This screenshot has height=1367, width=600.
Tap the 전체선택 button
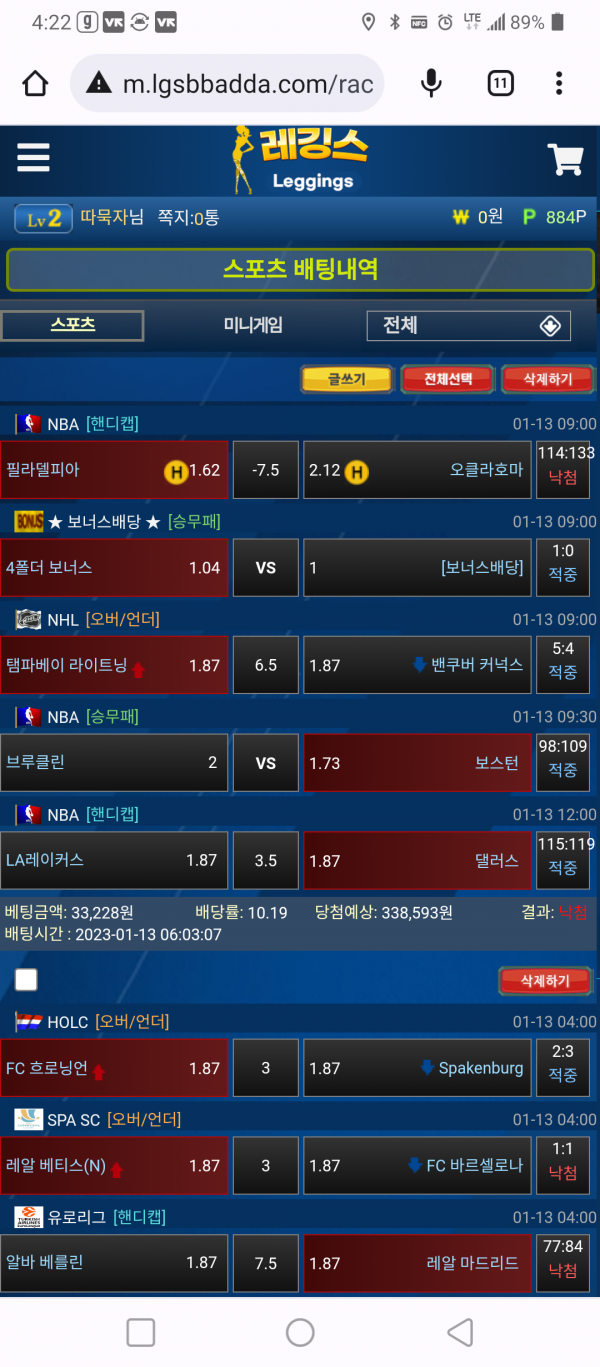(447, 379)
